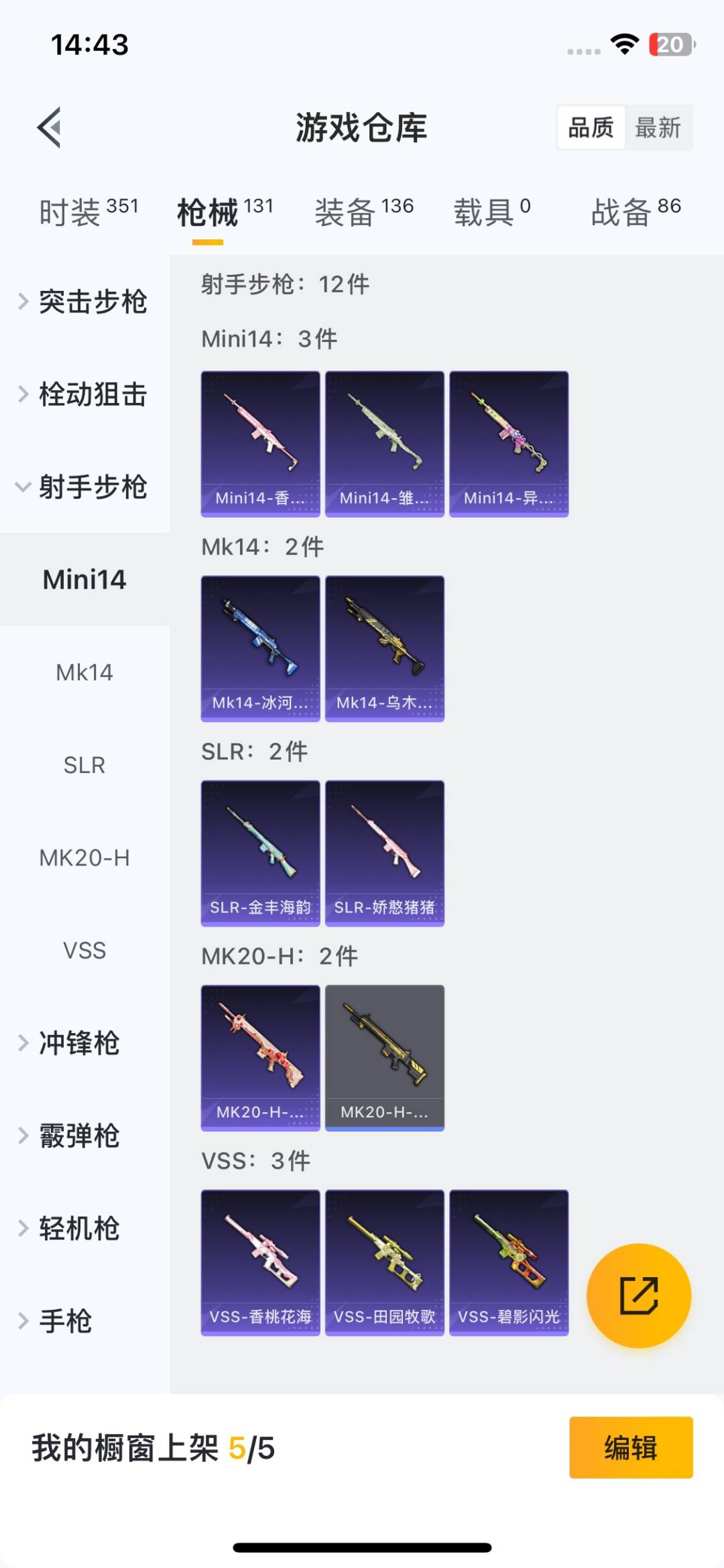Image resolution: width=724 pixels, height=1568 pixels.
Task: Select Mk14 in the sidebar
Action: tap(84, 672)
